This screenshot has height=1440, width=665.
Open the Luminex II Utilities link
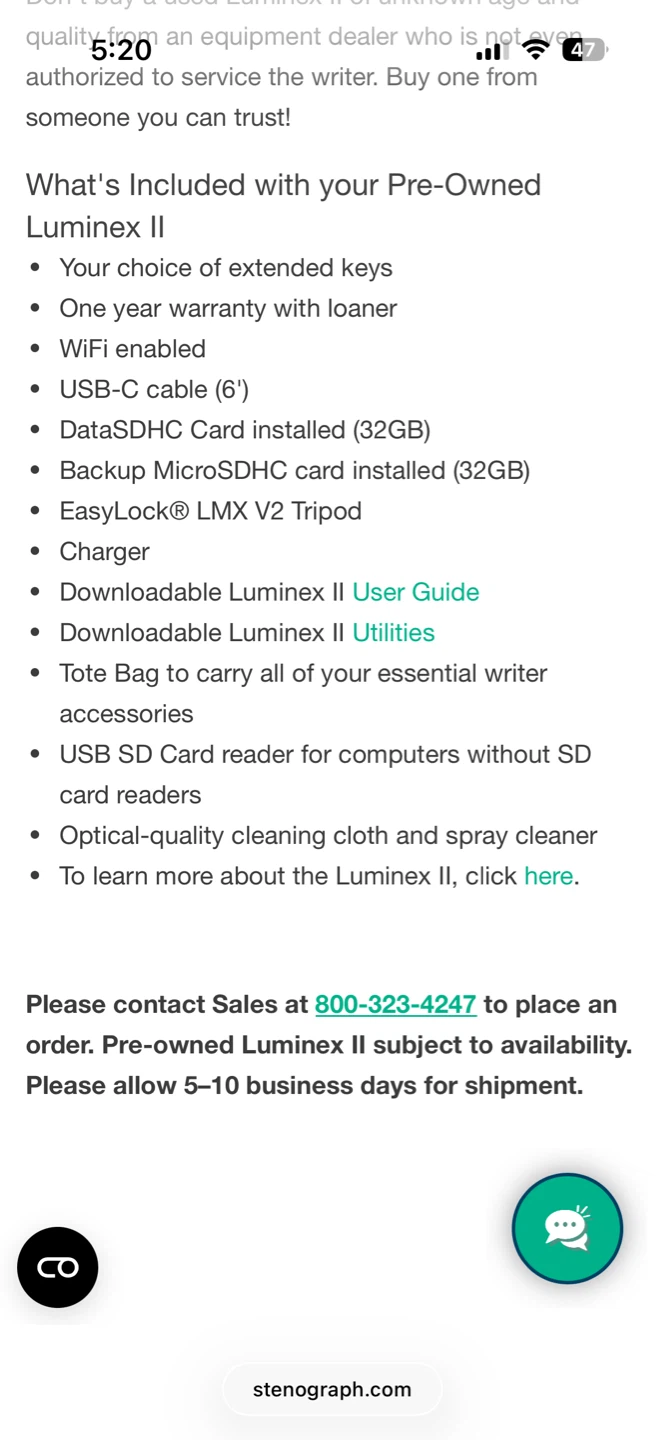pos(393,633)
